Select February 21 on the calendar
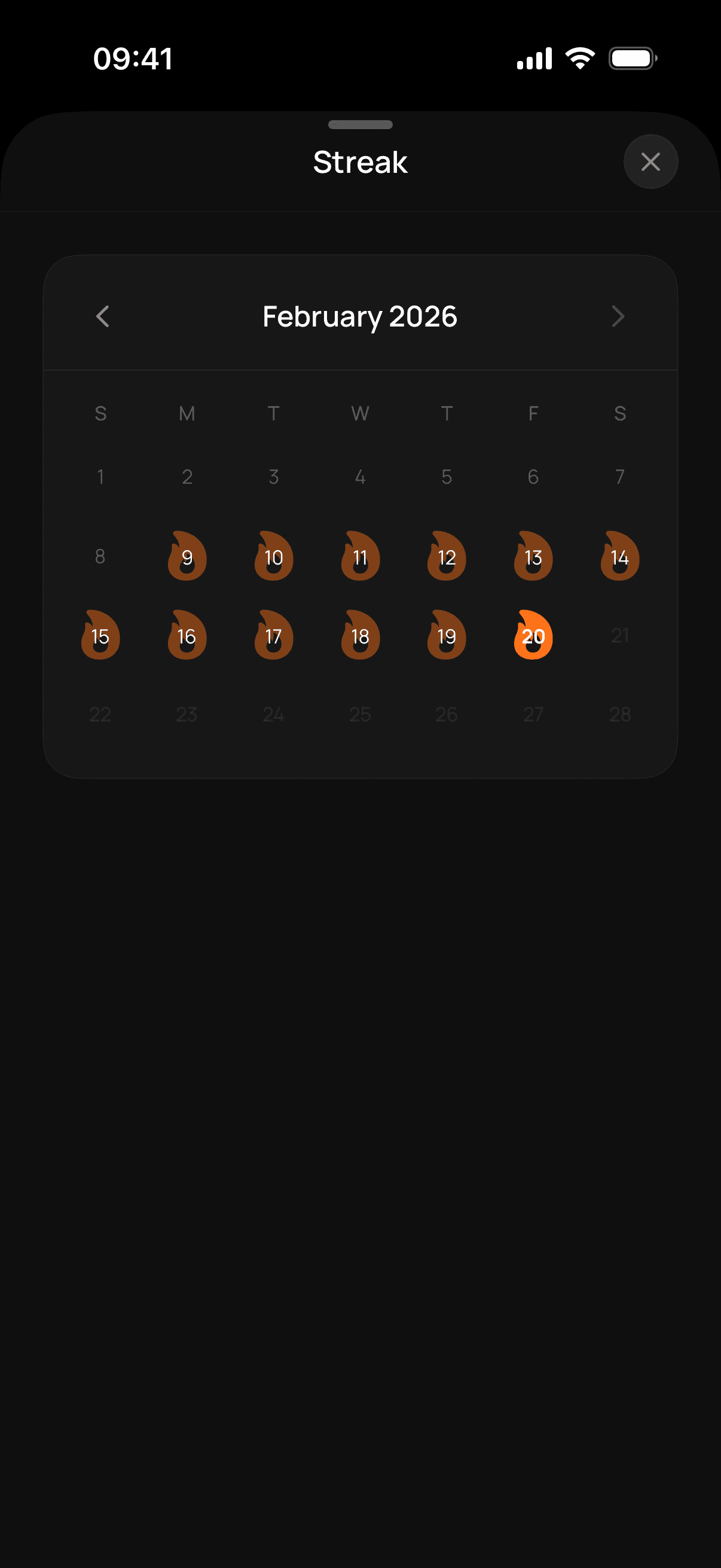The image size is (721, 1568). pyautogui.click(x=619, y=636)
